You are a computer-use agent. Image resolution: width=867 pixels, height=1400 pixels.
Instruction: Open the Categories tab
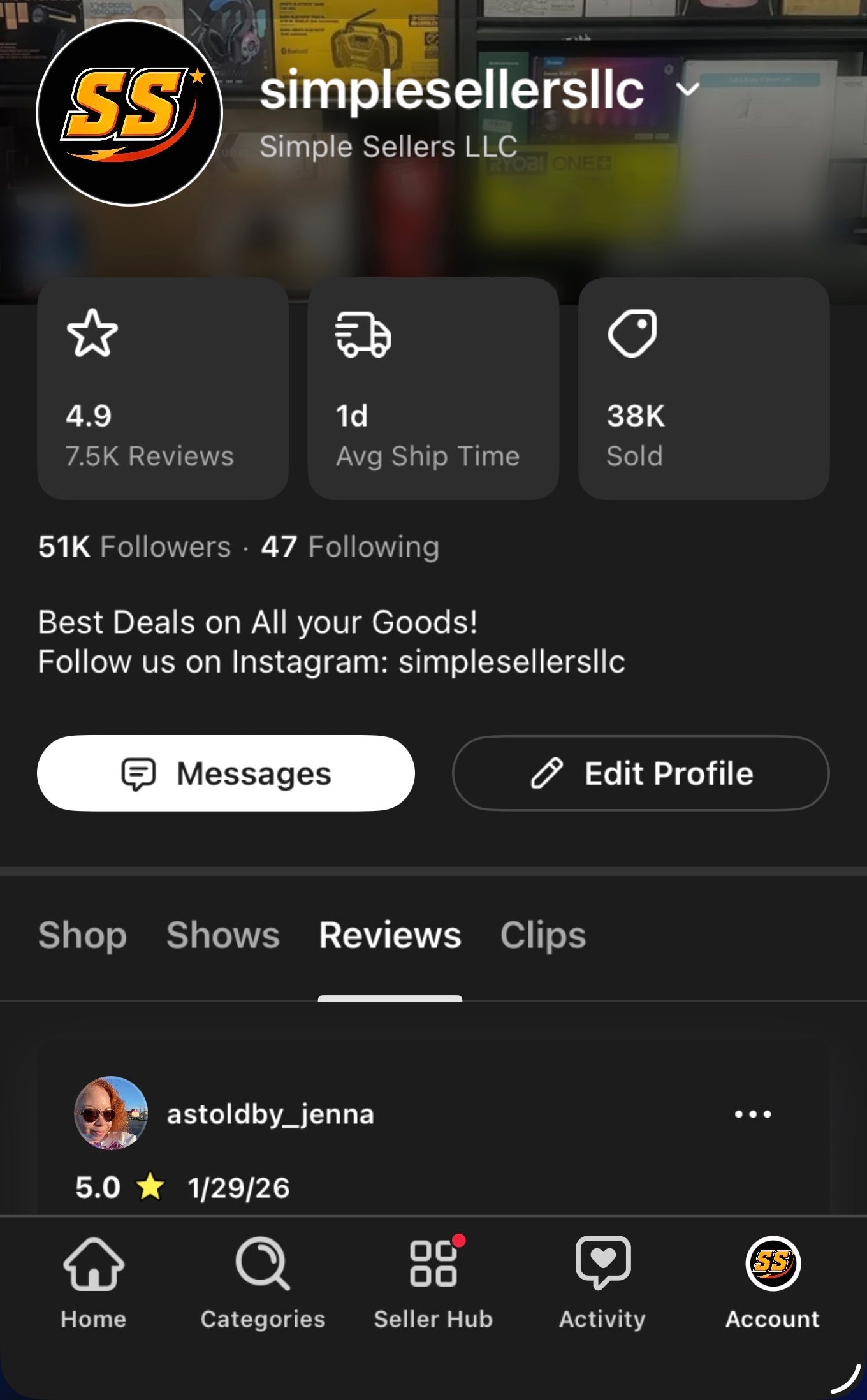pos(263,1281)
